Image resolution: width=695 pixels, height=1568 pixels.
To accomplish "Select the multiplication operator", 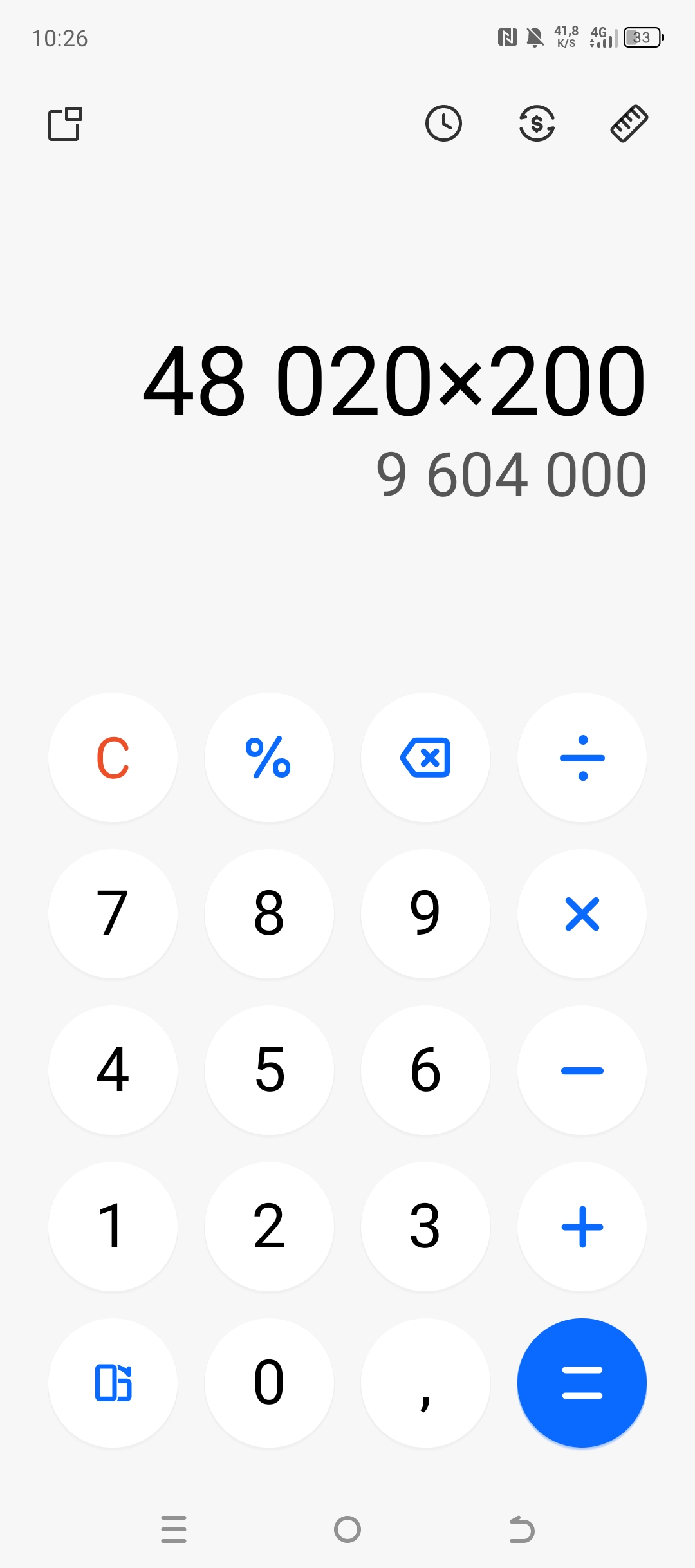I will click(x=582, y=914).
